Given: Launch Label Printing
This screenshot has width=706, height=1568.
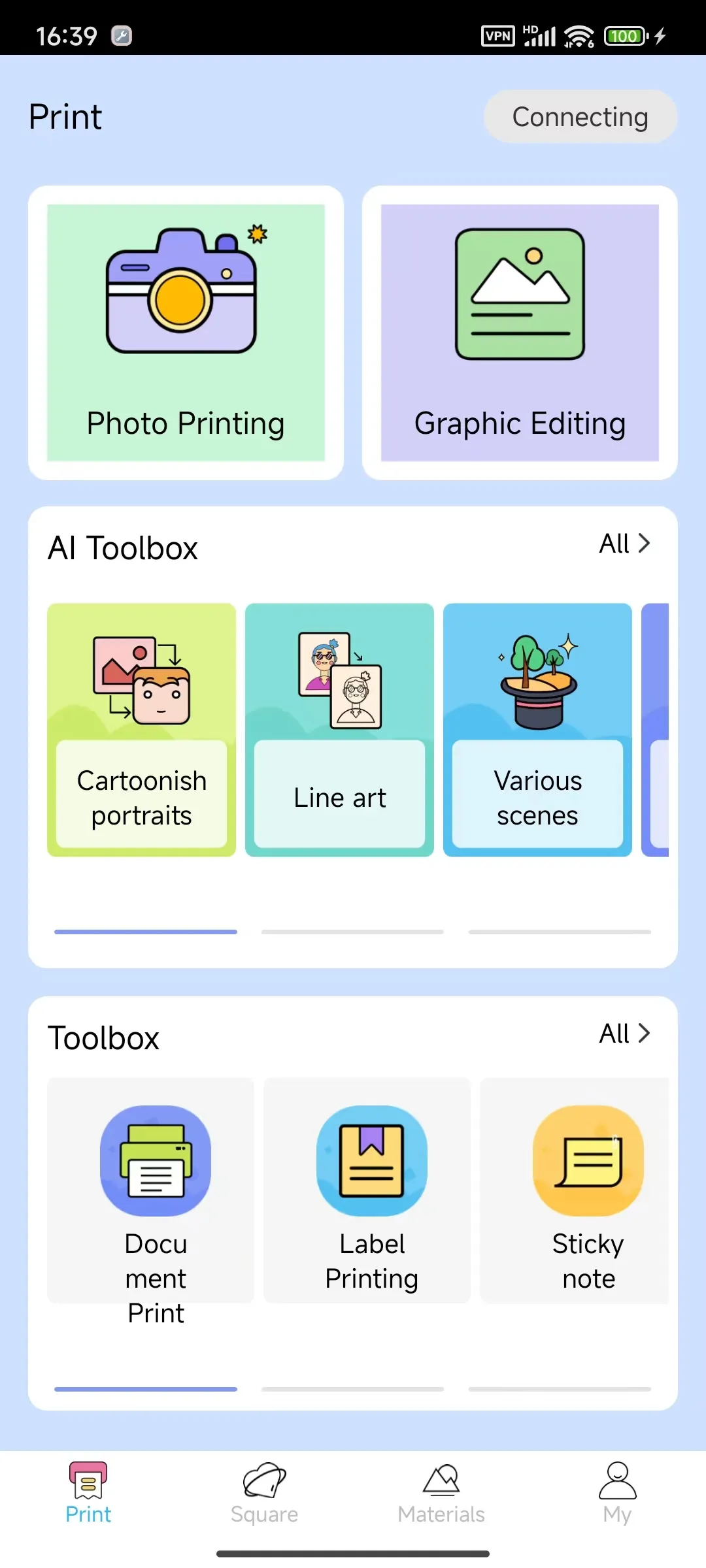Looking at the screenshot, I should pos(371,1190).
